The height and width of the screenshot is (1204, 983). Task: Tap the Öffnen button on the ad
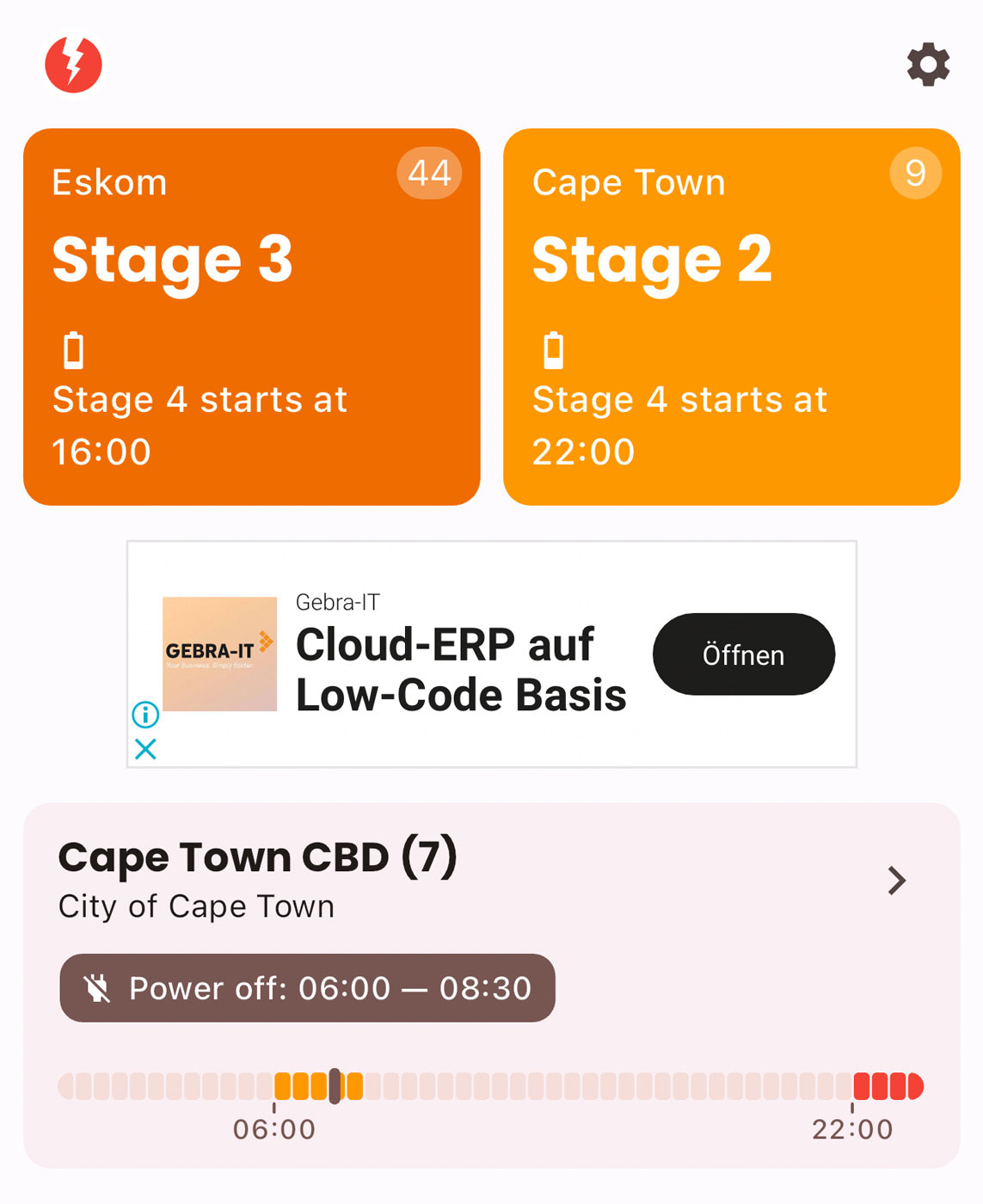743,654
